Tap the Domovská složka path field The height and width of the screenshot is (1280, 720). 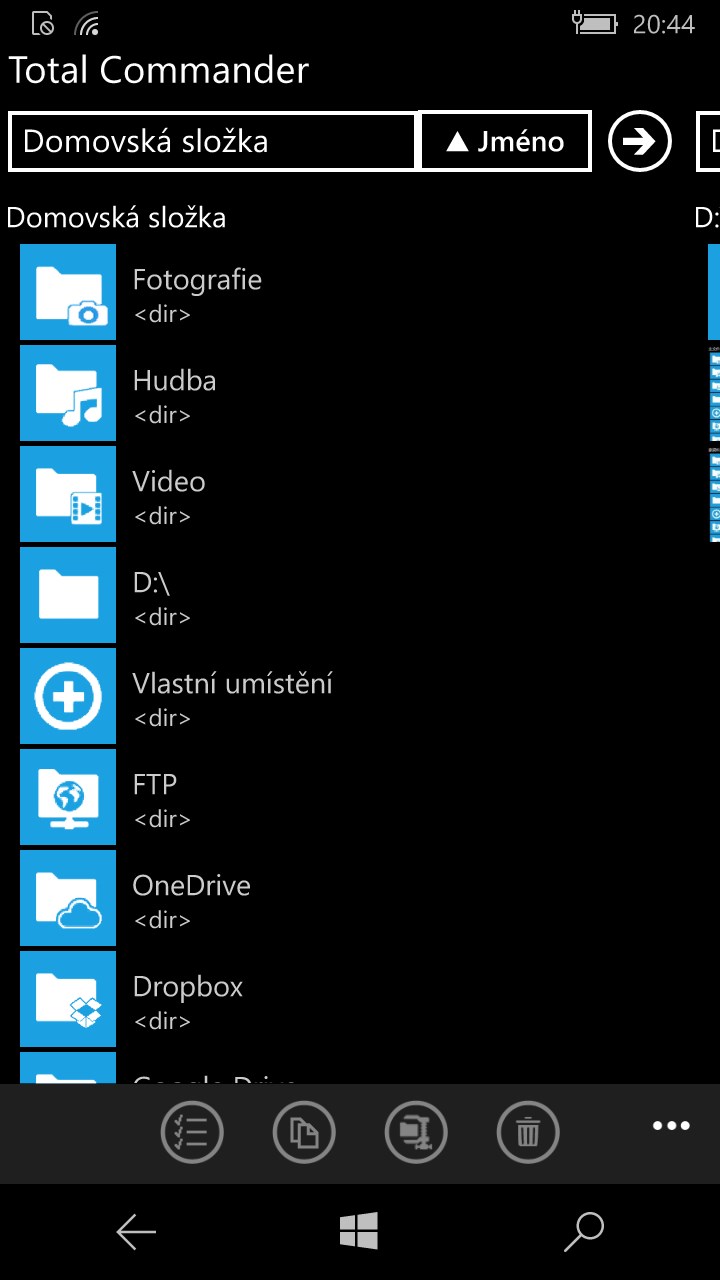(212, 141)
